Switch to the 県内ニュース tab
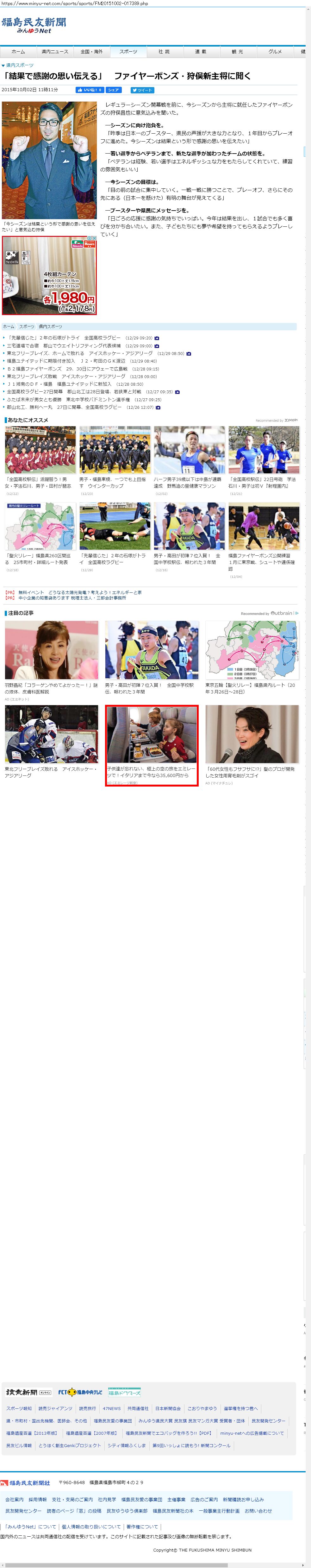 pos(55,52)
